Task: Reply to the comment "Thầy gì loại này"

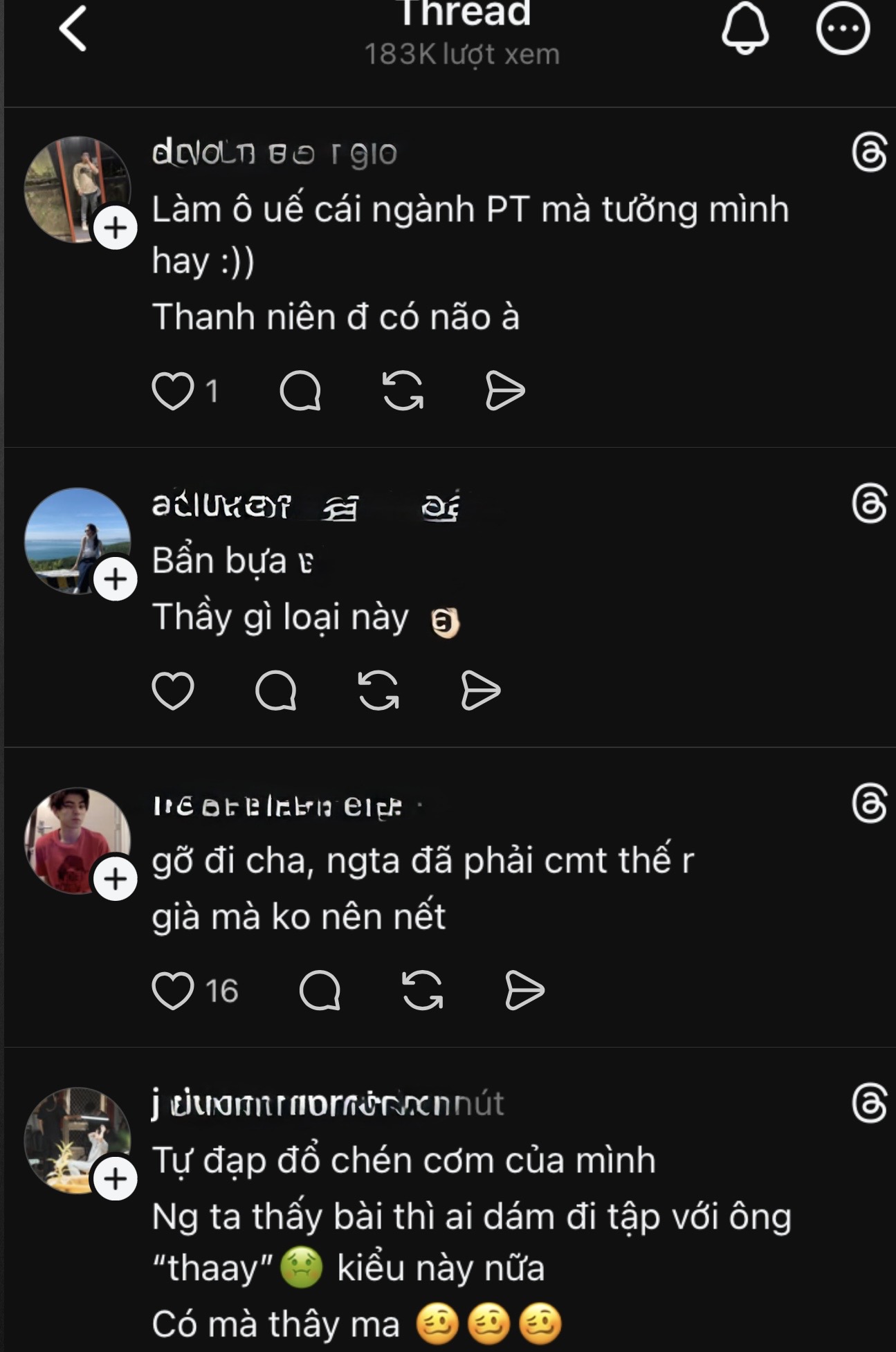Action: pyautogui.click(x=276, y=691)
